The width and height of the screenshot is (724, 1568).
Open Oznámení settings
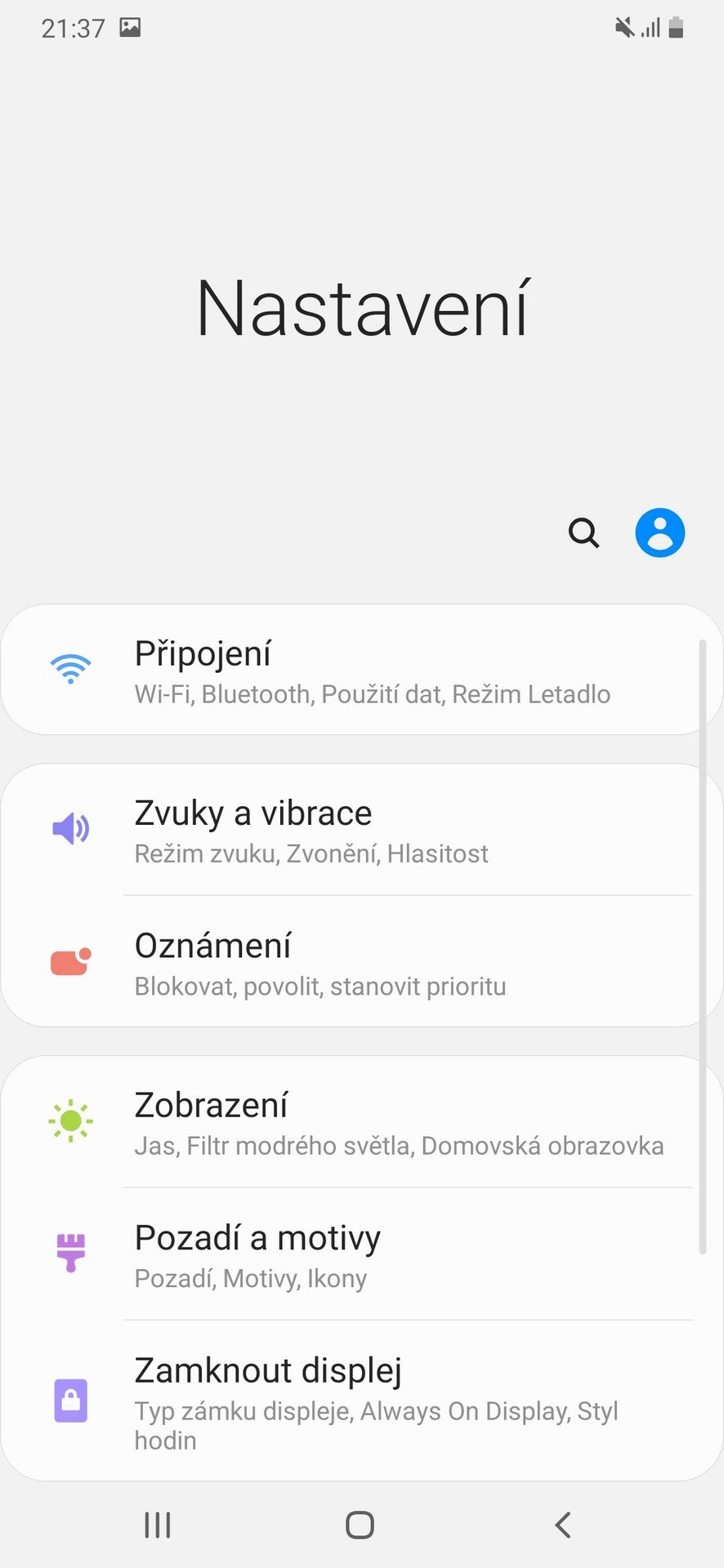click(362, 962)
